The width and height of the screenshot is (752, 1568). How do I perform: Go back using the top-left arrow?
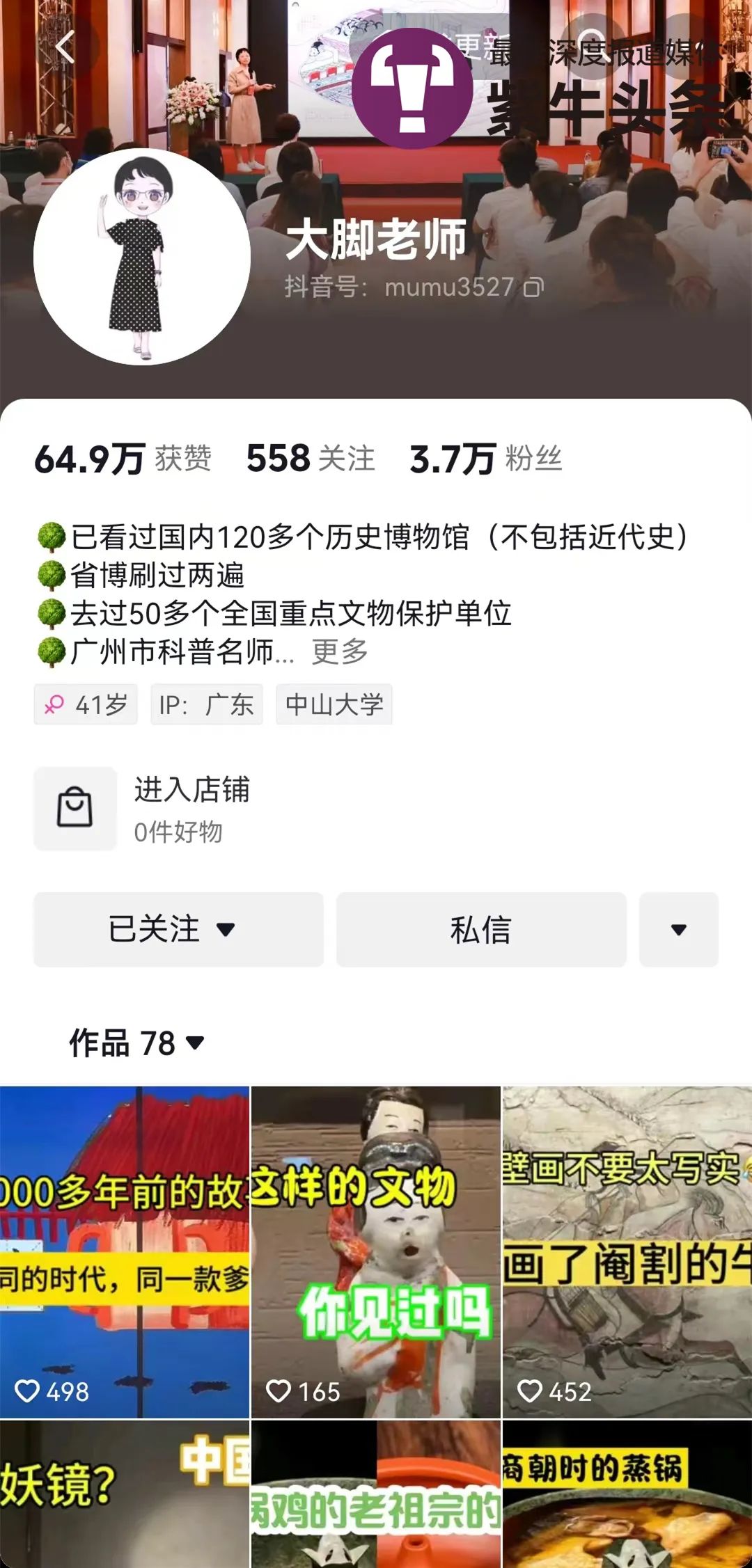point(65,47)
